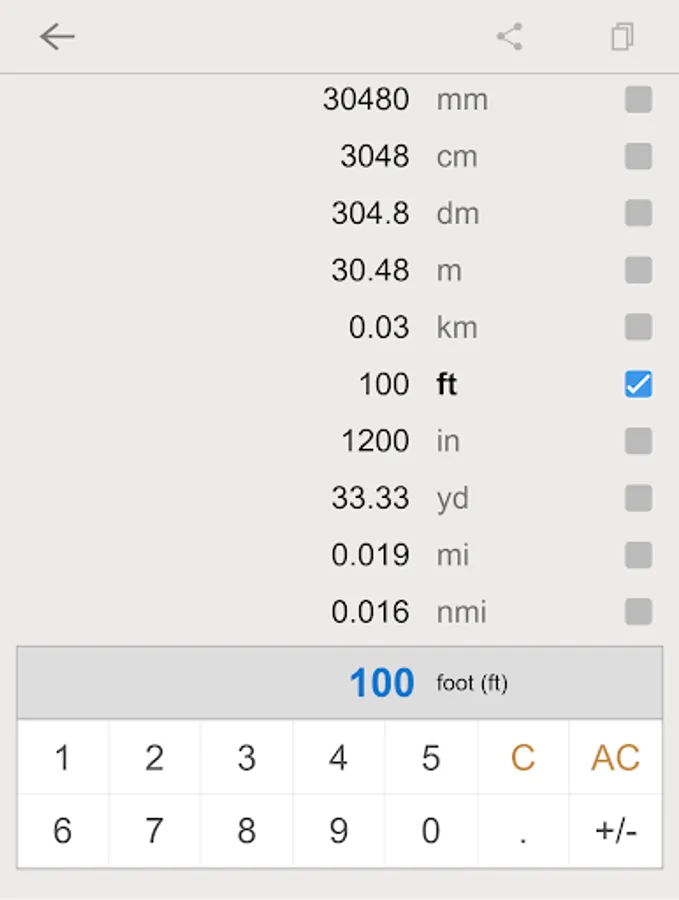Viewport: 679px width, 900px height.
Task: Select the mi unit checkbox
Action: [x=638, y=555]
